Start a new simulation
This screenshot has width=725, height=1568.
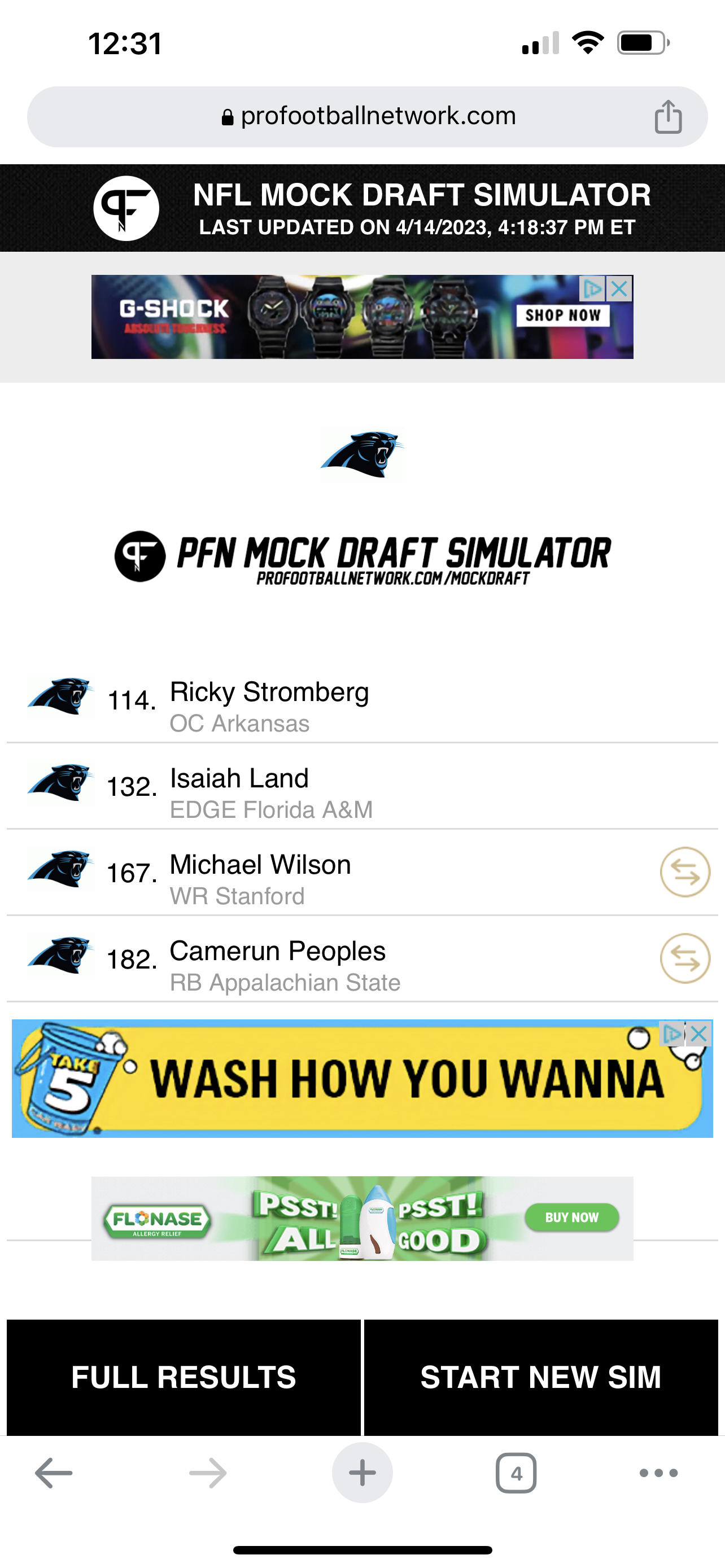point(540,1377)
